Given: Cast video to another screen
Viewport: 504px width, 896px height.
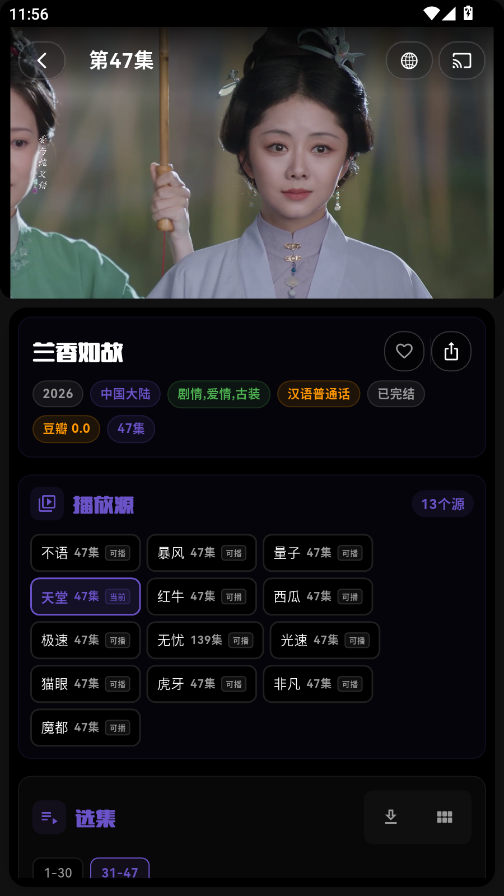Looking at the screenshot, I should click(462, 60).
